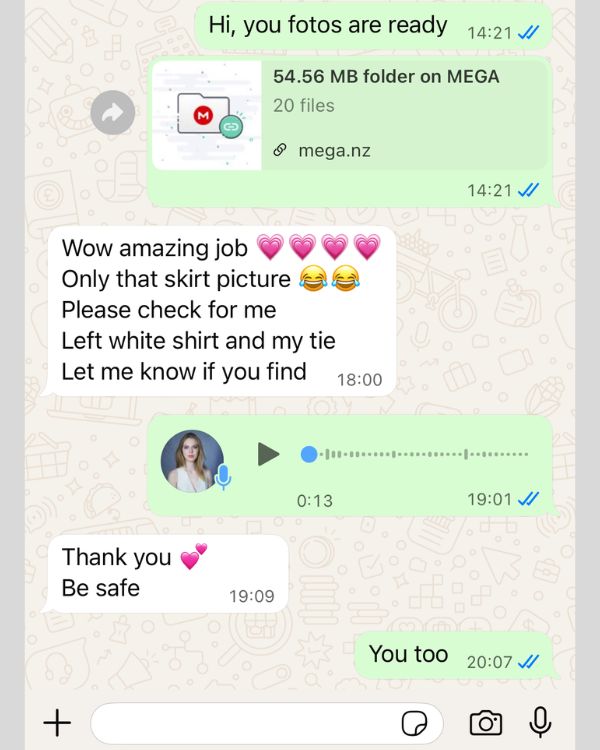Tap the message text field

[x=240, y=722]
